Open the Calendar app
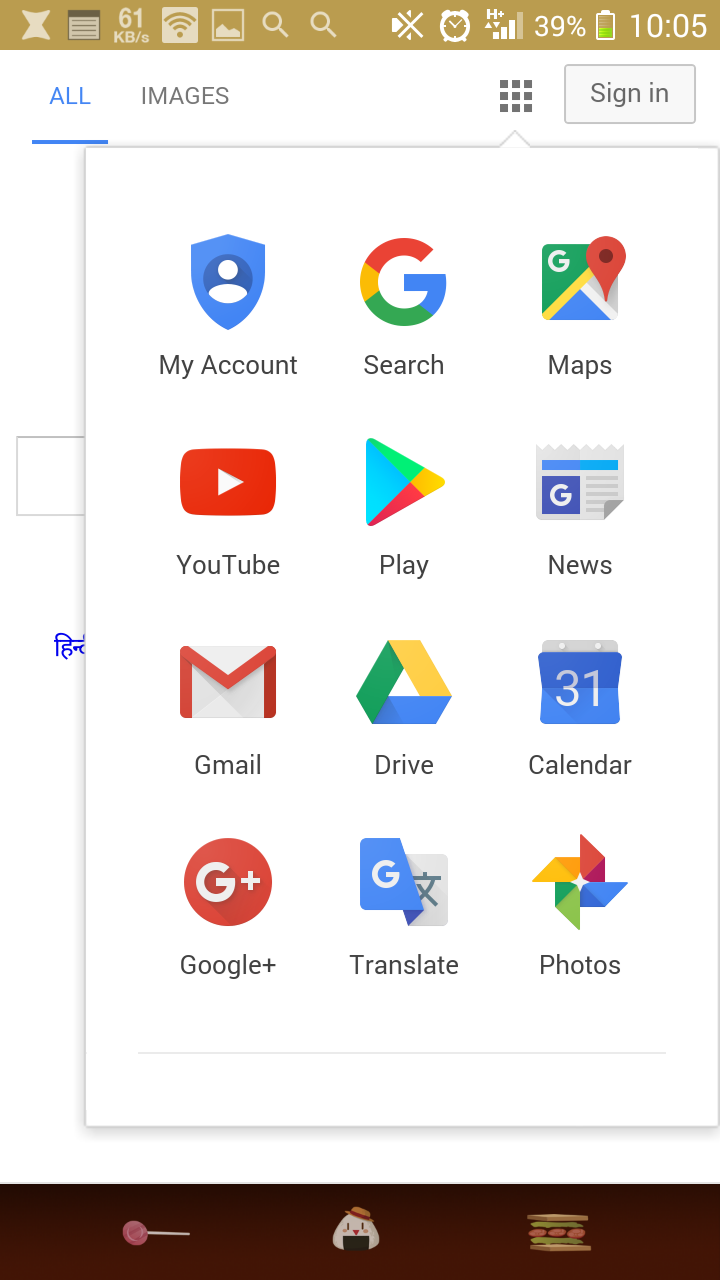The image size is (720, 1280). click(580, 682)
